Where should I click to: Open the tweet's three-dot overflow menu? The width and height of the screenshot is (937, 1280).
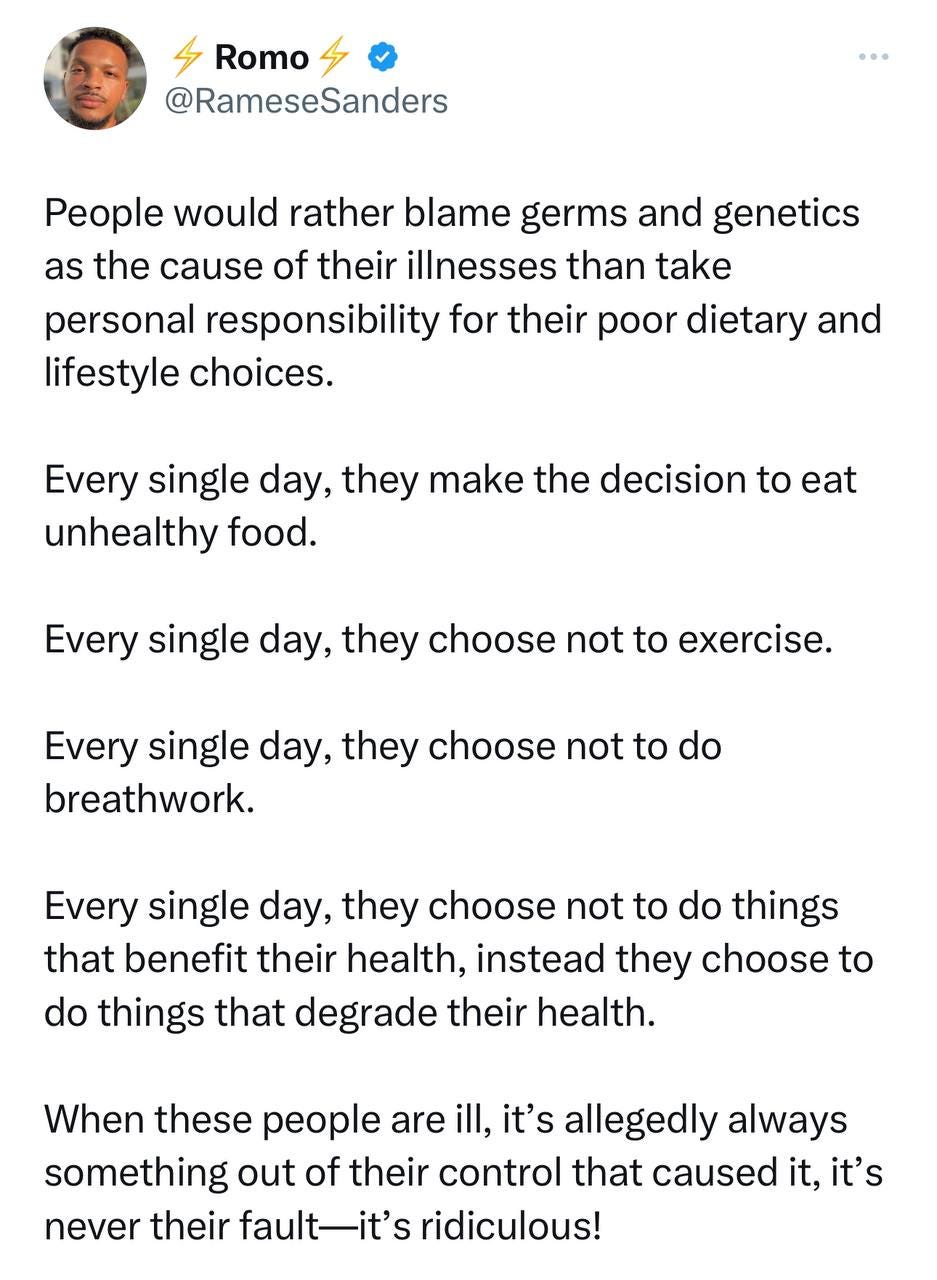873,57
